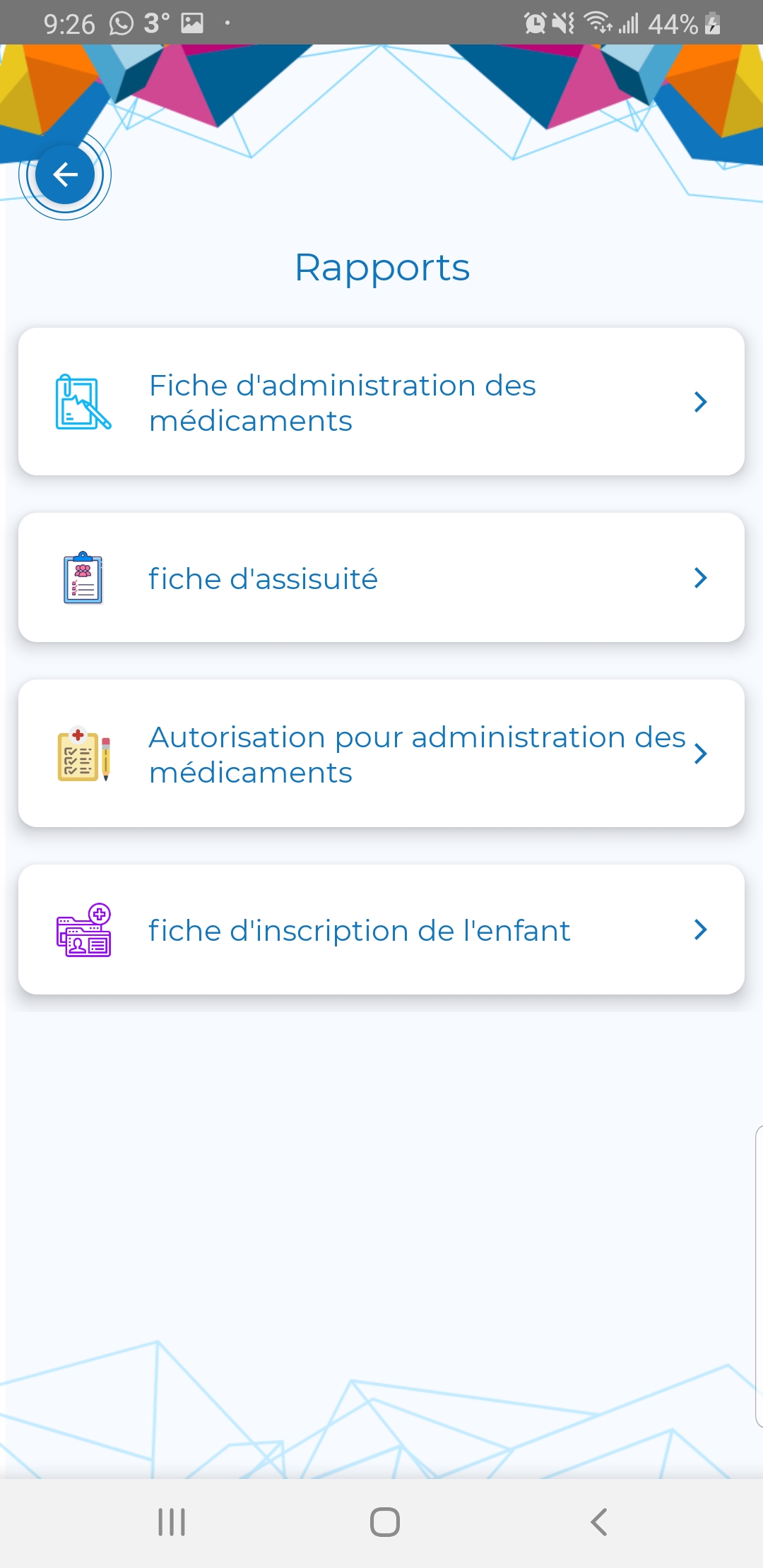Tap the muted sound icon in status bar

click(x=562, y=22)
